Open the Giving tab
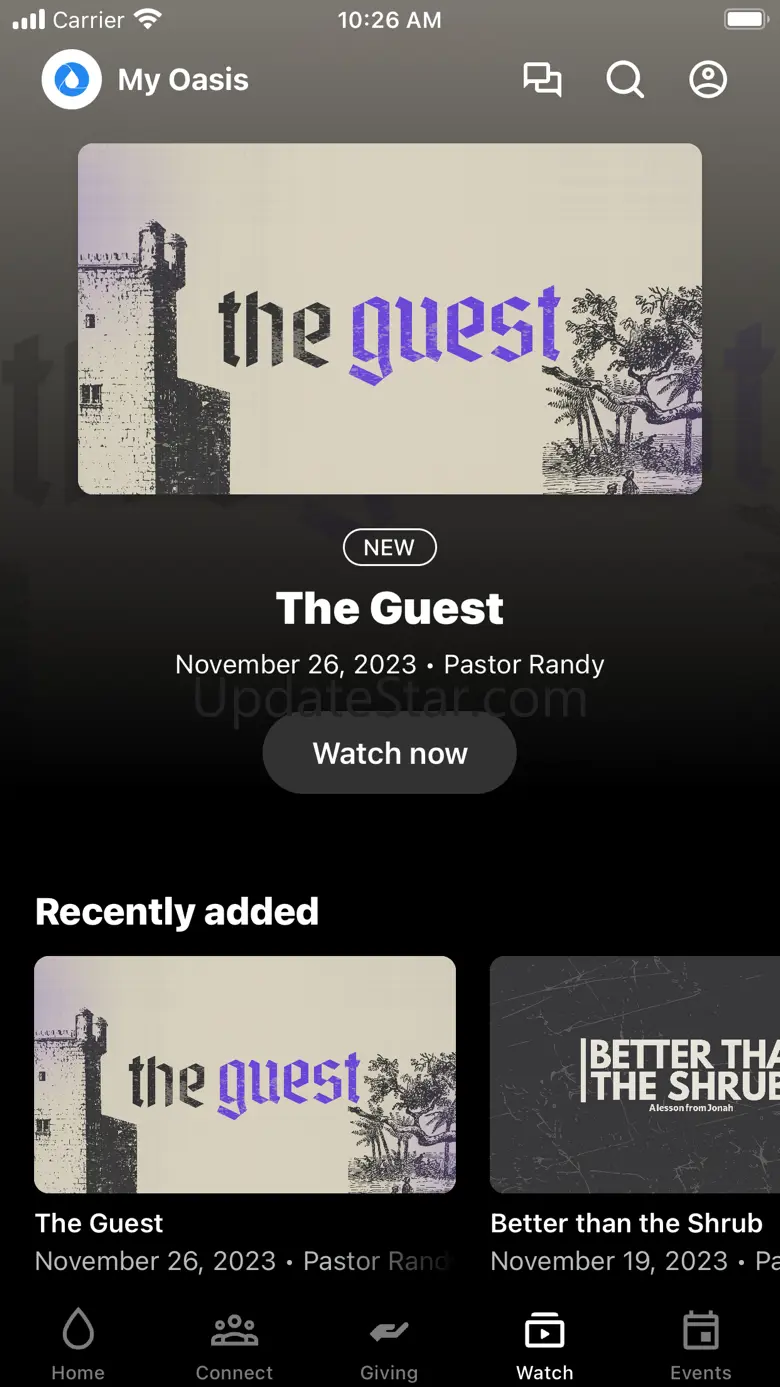Viewport: 780px width, 1387px height. coord(389,1345)
